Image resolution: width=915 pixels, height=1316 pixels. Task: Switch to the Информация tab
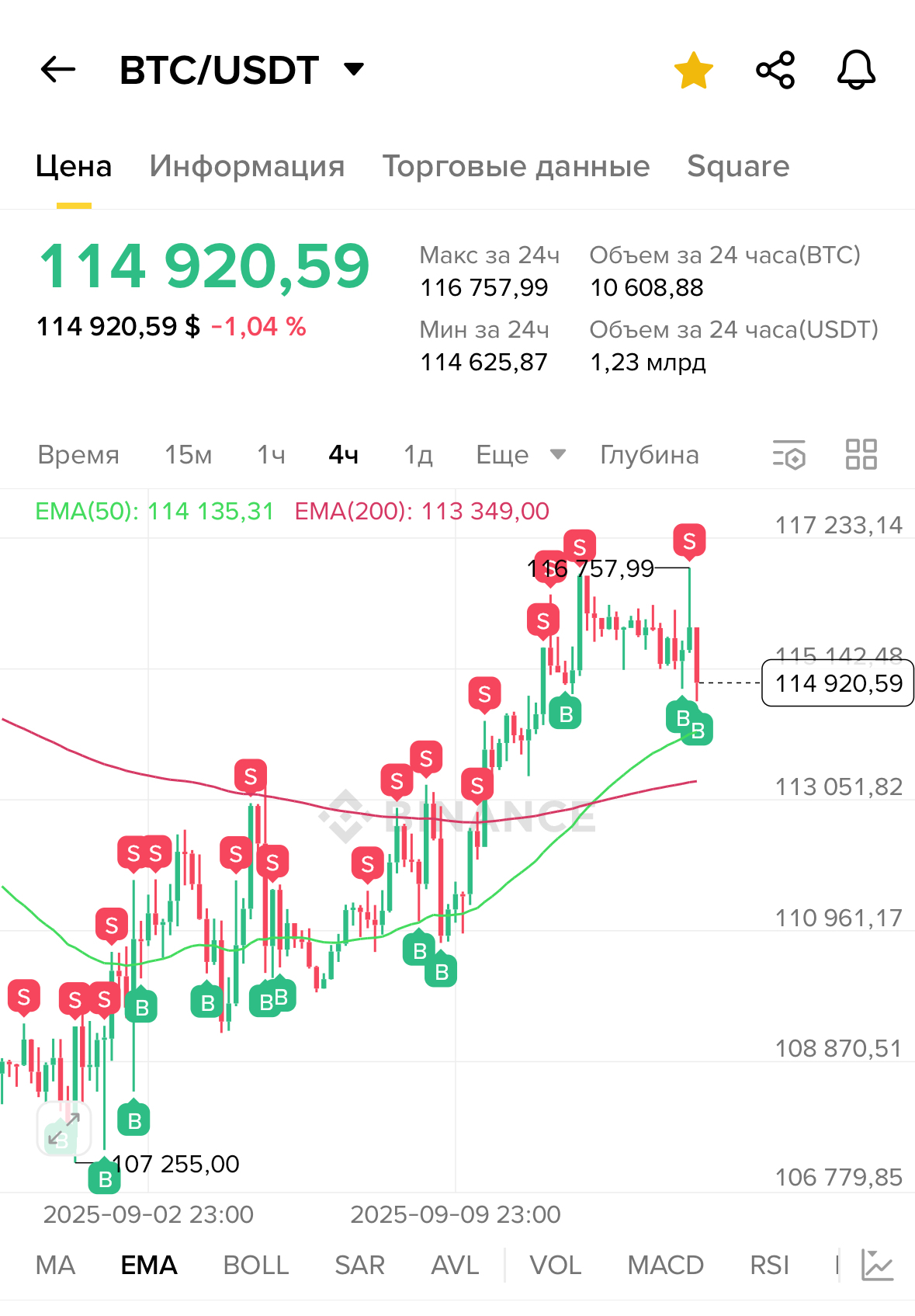[247, 166]
